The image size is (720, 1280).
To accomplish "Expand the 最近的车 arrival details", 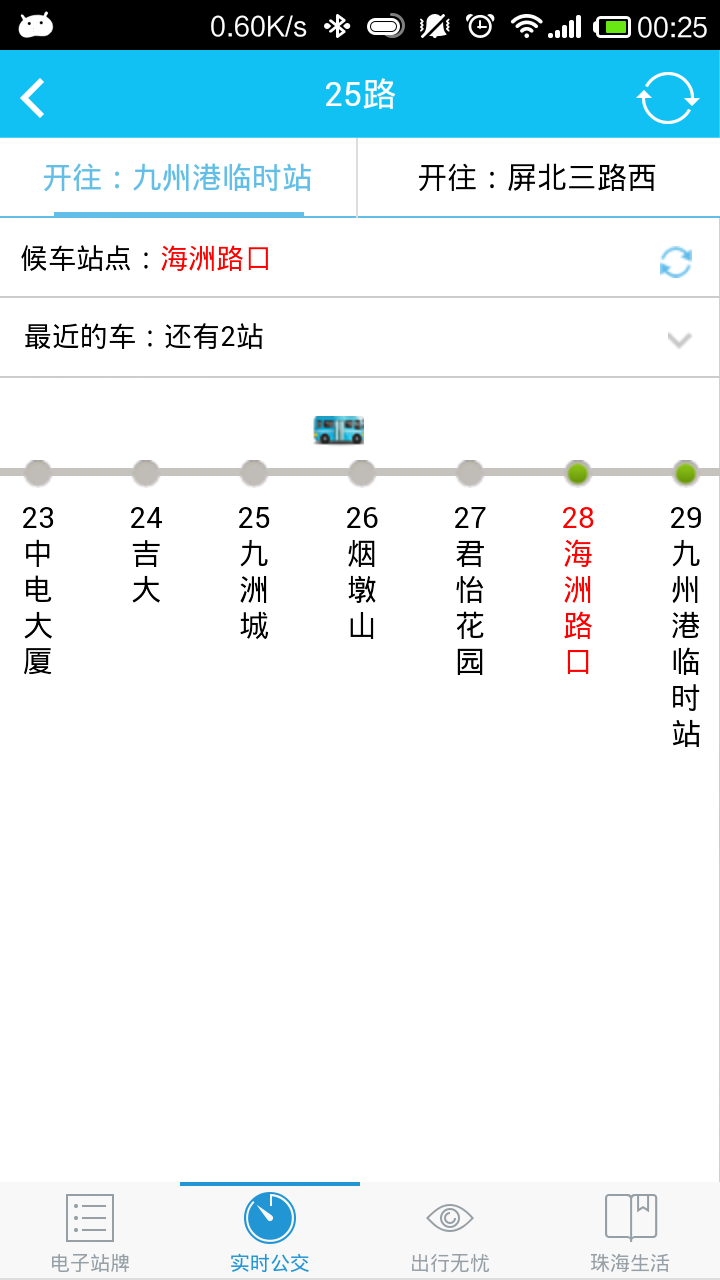I will [679, 339].
